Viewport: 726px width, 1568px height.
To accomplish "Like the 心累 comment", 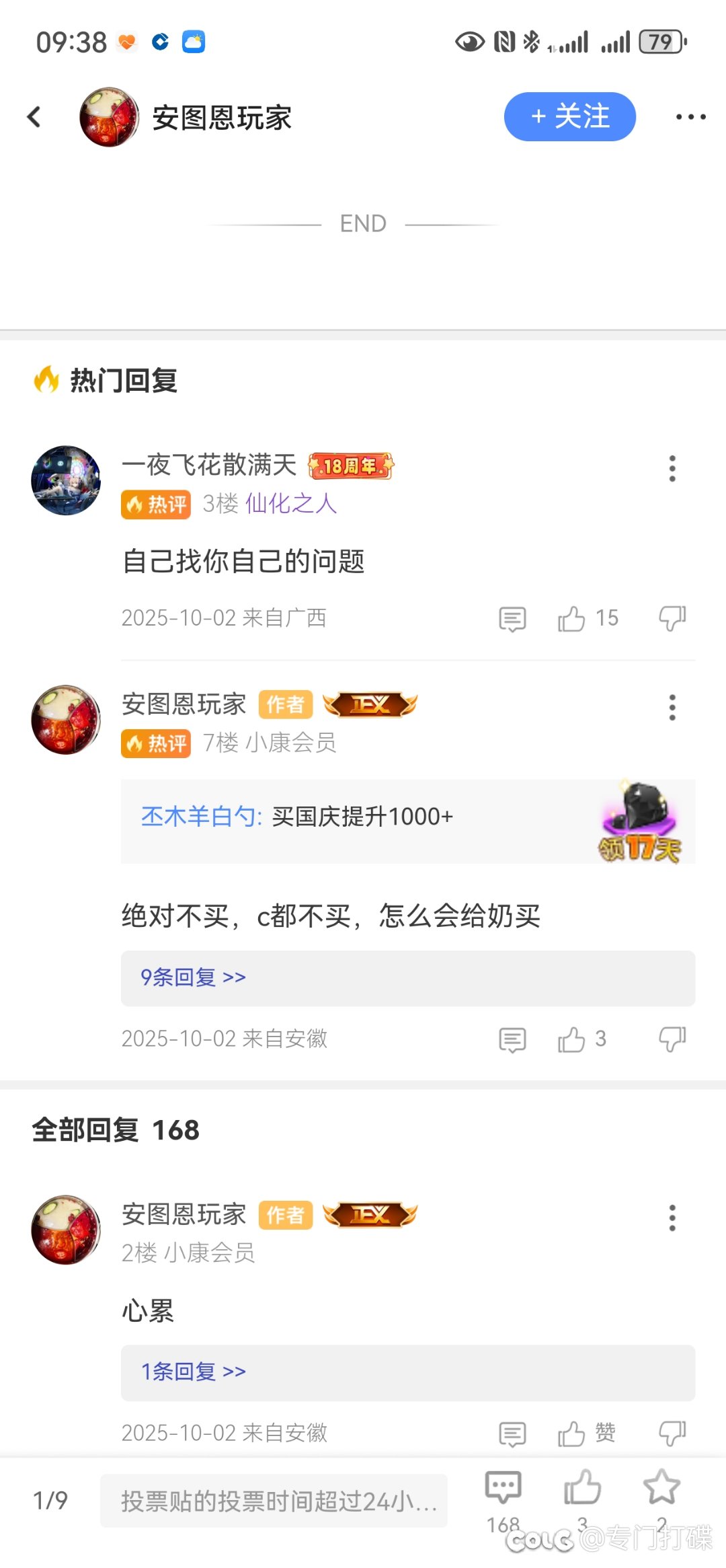I will pyautogui.click(x=572, y=1433).
